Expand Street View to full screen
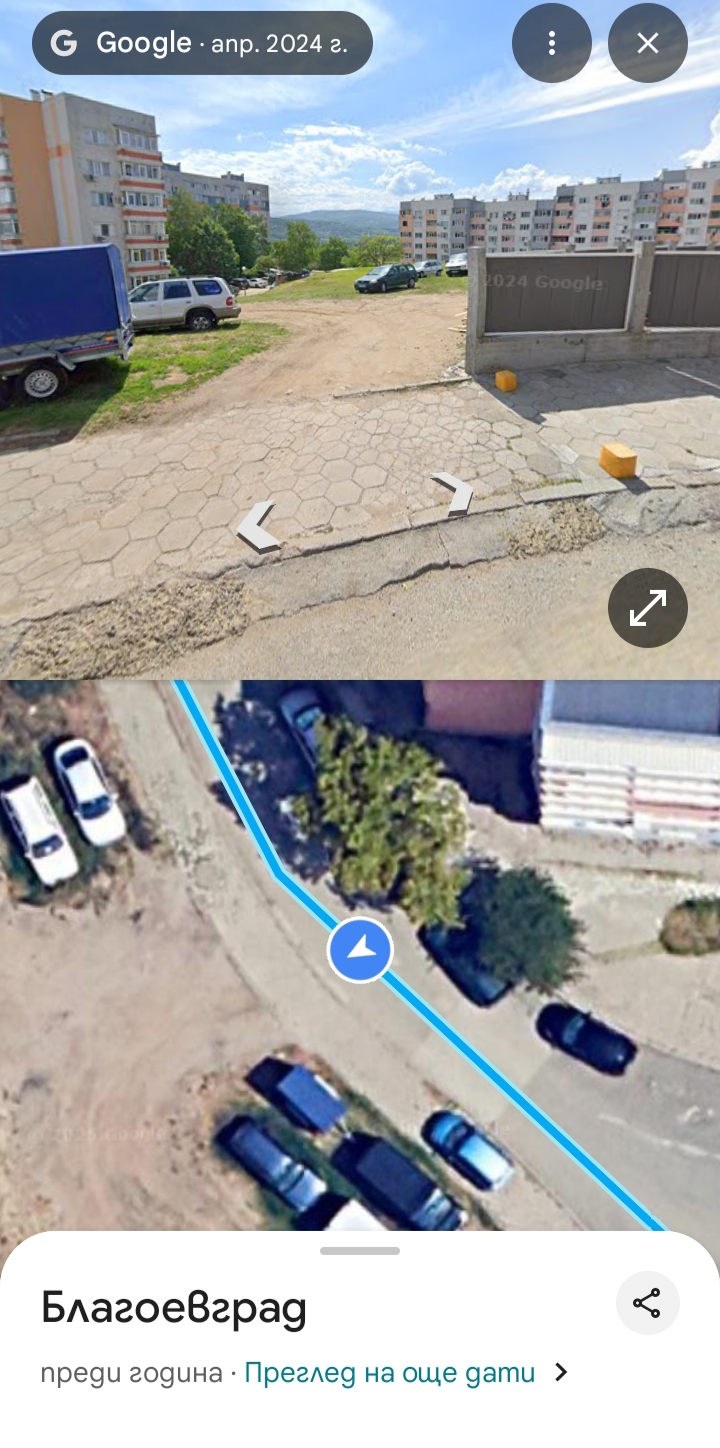The width and height of the screenshot is (720, 1448). (x=648, y=608)
